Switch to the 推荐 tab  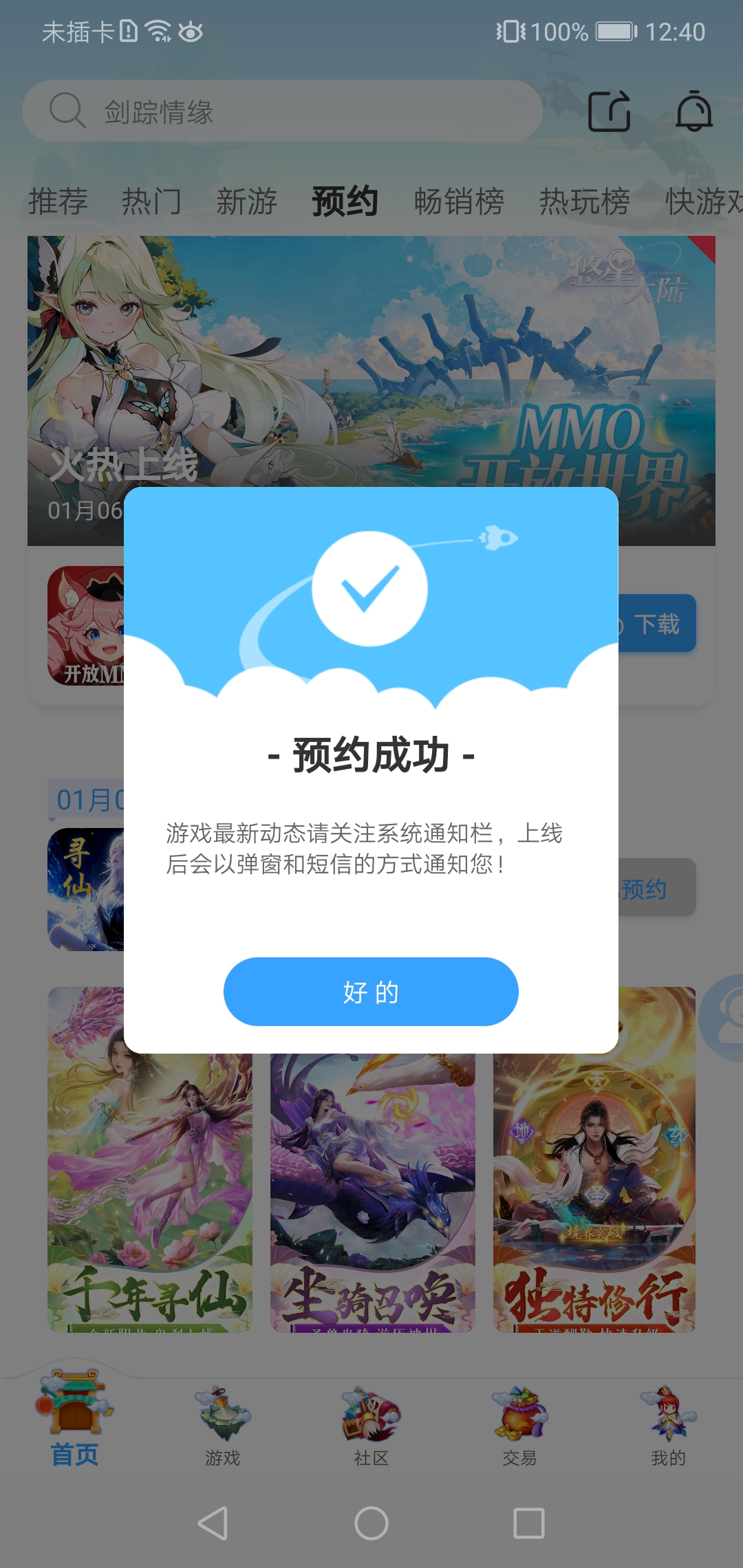click(x=58, y=202)
